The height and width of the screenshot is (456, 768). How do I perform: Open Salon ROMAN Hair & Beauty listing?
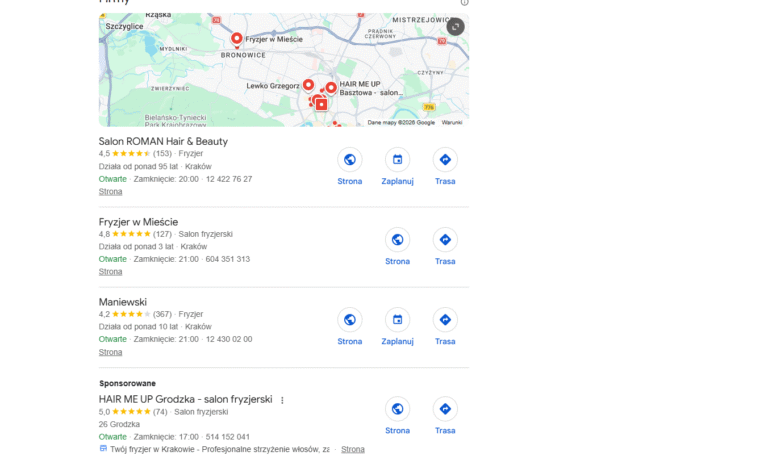163,141
